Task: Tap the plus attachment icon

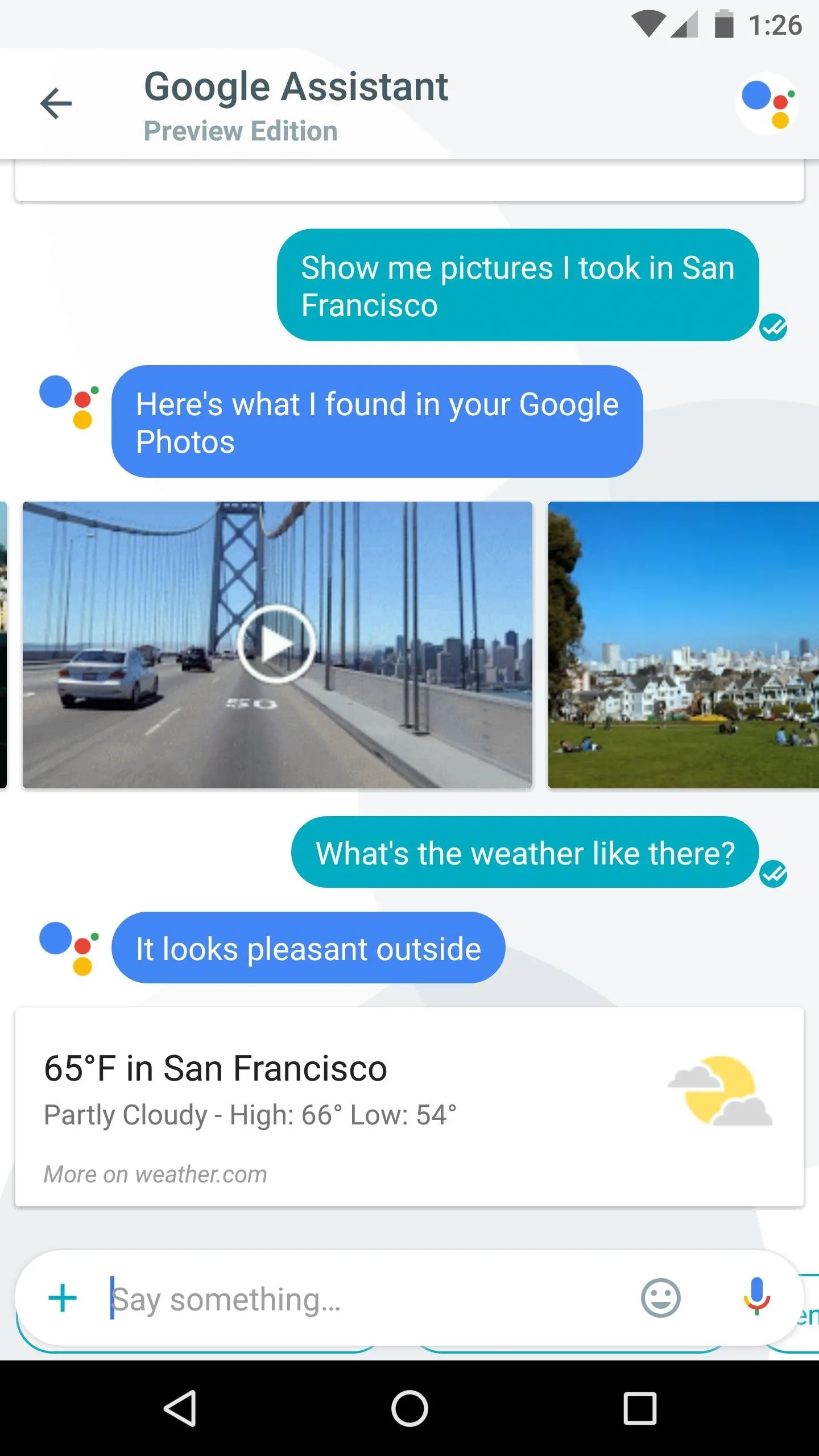Action: point(63,1298)
